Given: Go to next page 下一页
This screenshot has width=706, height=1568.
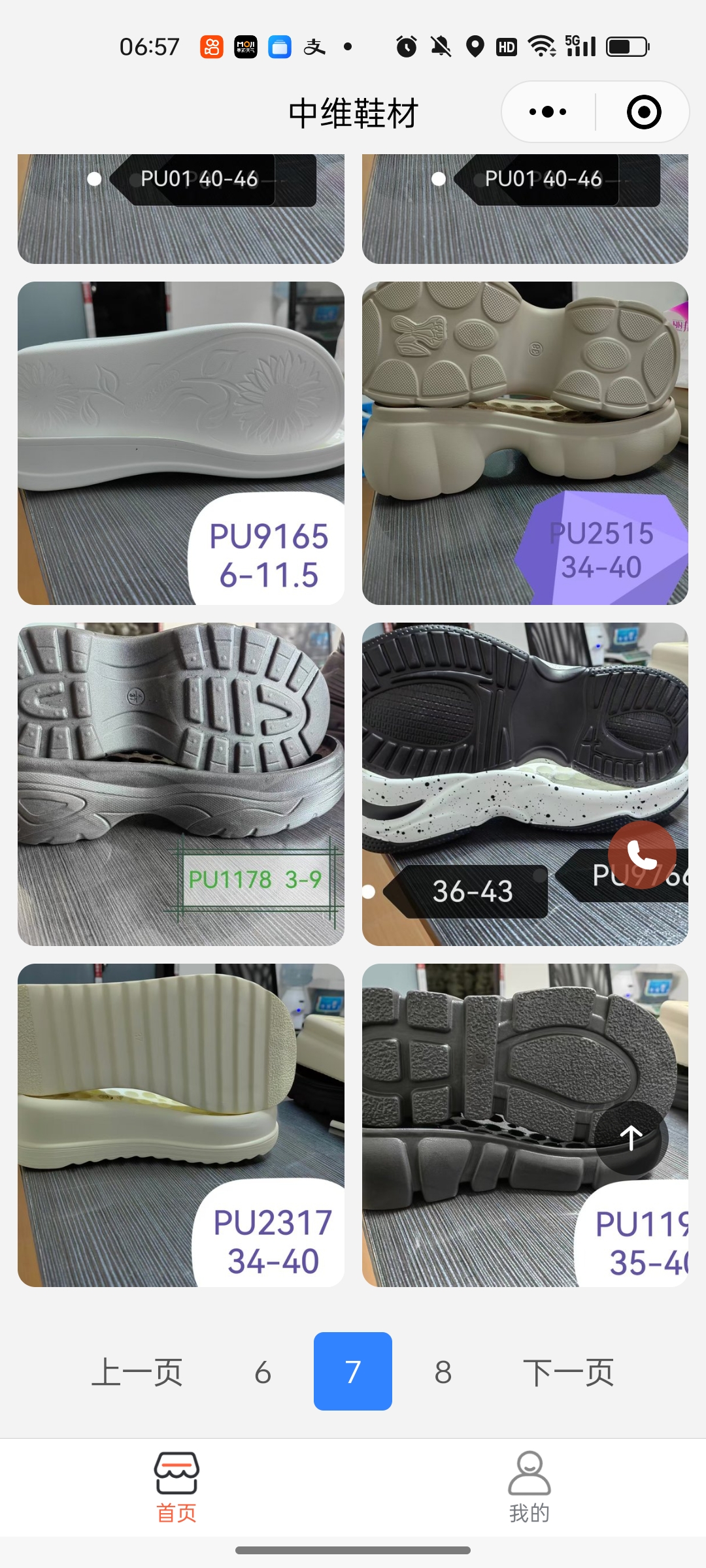Looking at the screenshot, I should (x=568, y=1371).
